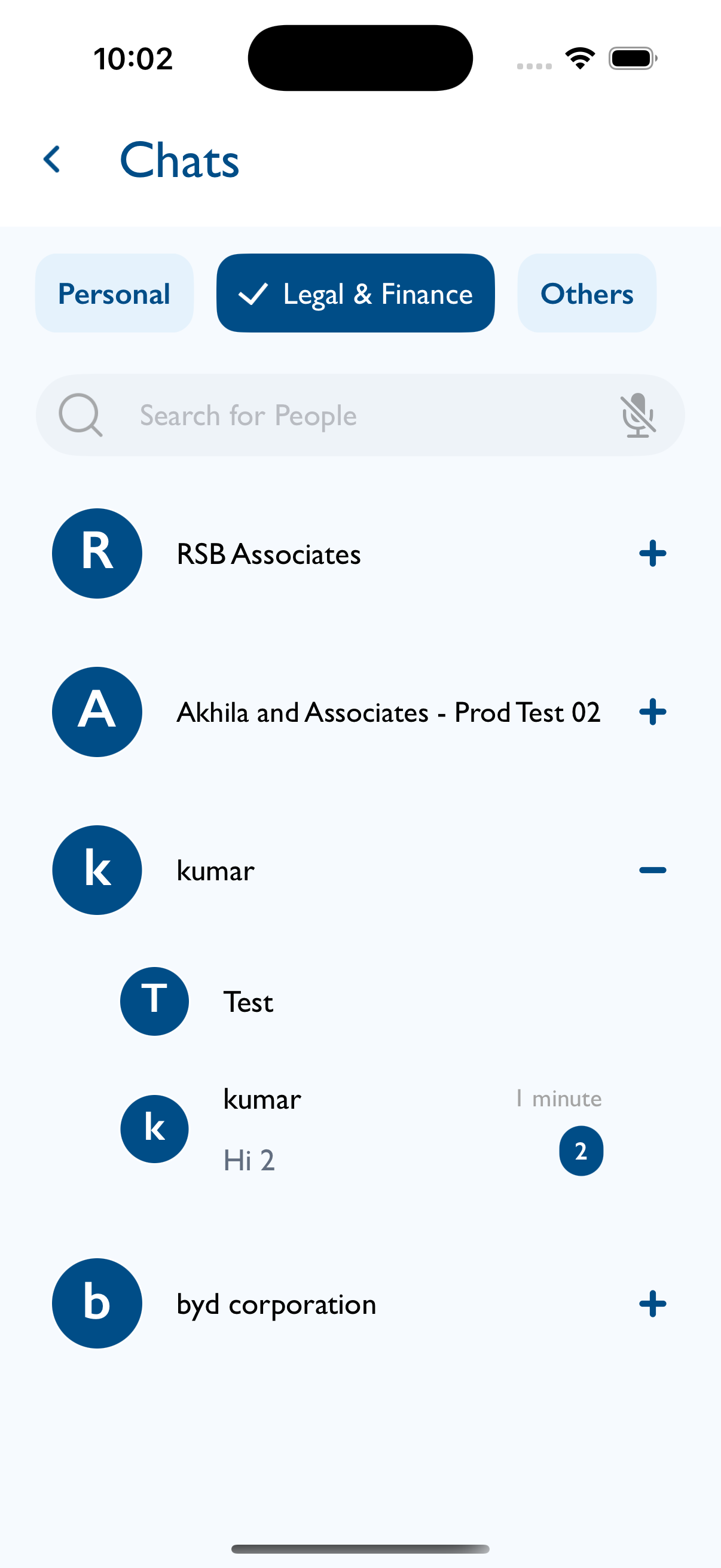
Task: Go back from Chats
Action: tap(53, 160)
